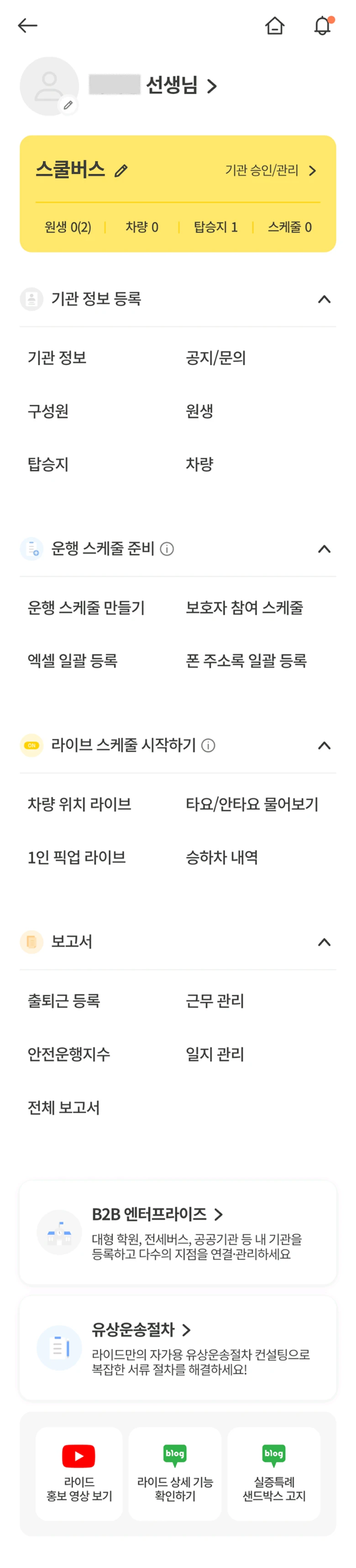Open 안전운행지수 report

[69, 1054]
